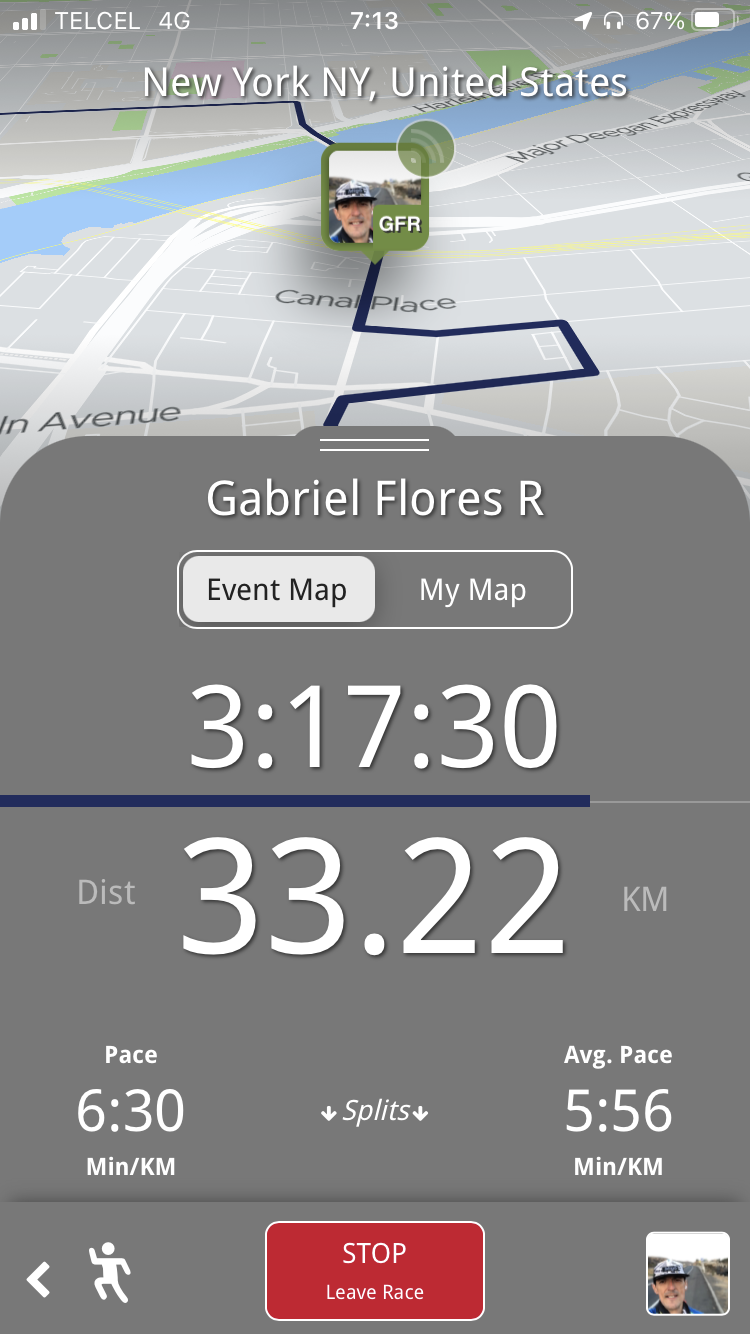Open the running figure activity icon
The height and width of the screenshot is (1334, 750).
[x=110, y=1272]
